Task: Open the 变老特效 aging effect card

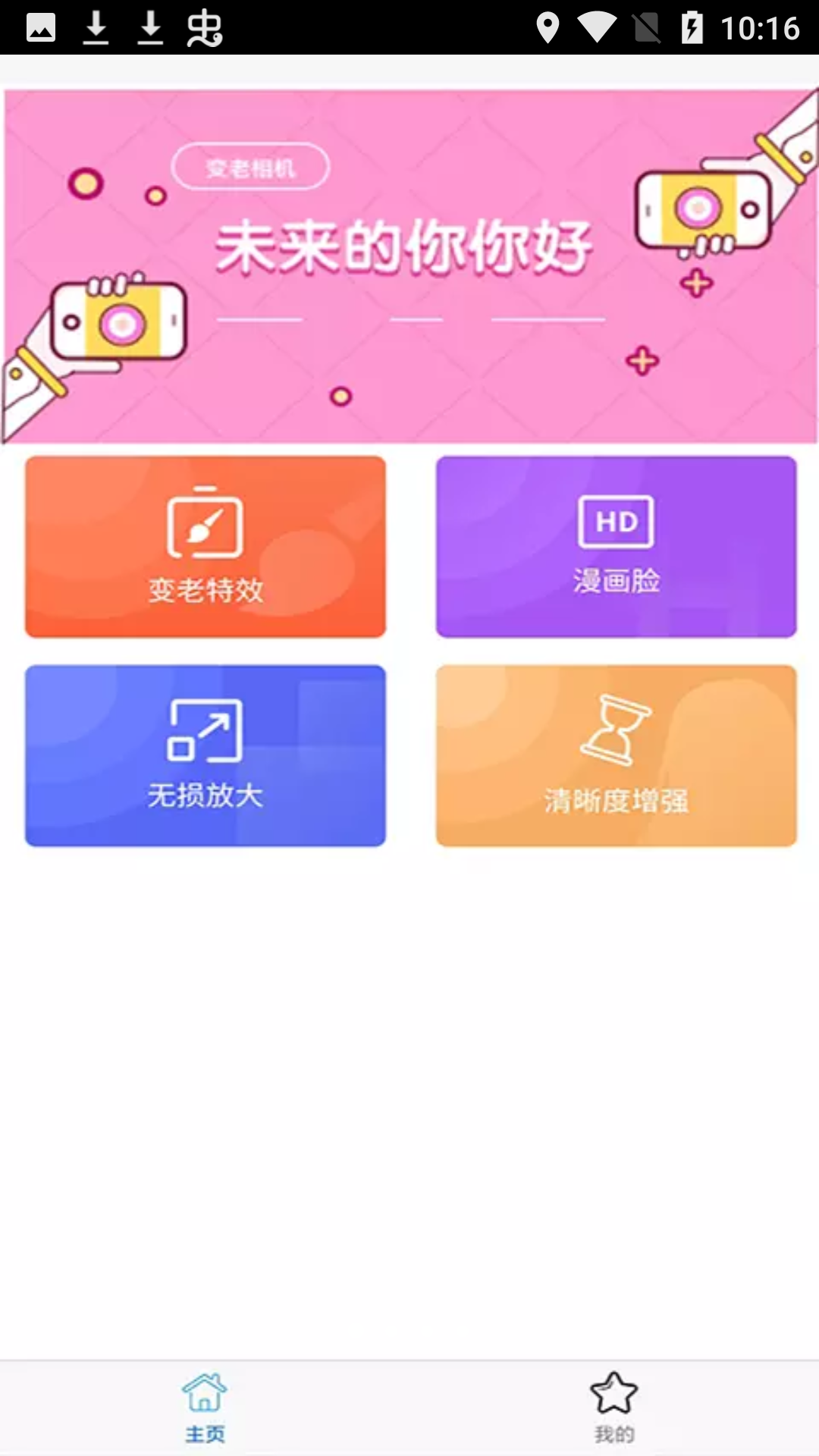Action: (x=205, y=546)
